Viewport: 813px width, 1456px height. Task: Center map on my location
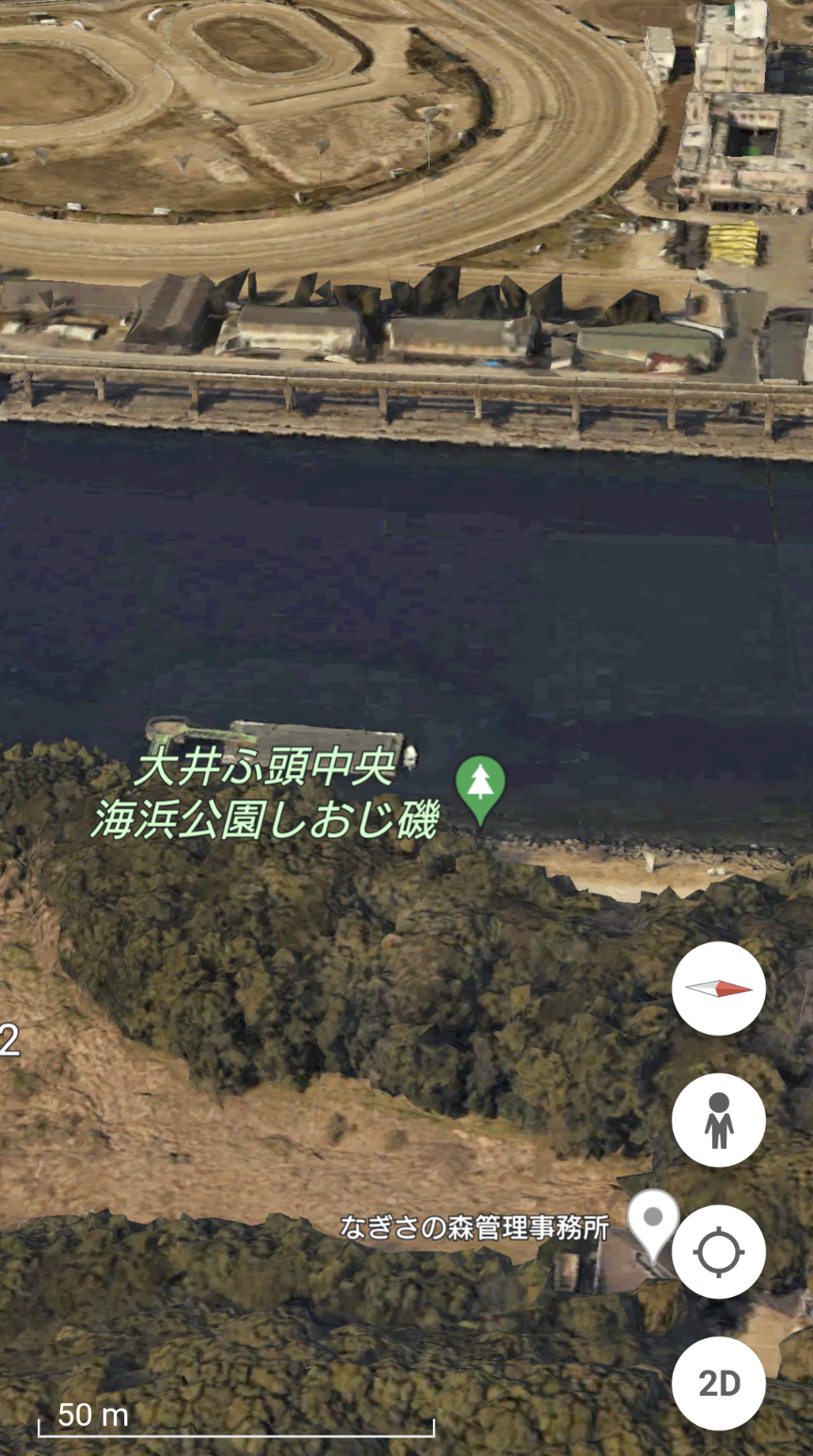tap(719, 1252)
